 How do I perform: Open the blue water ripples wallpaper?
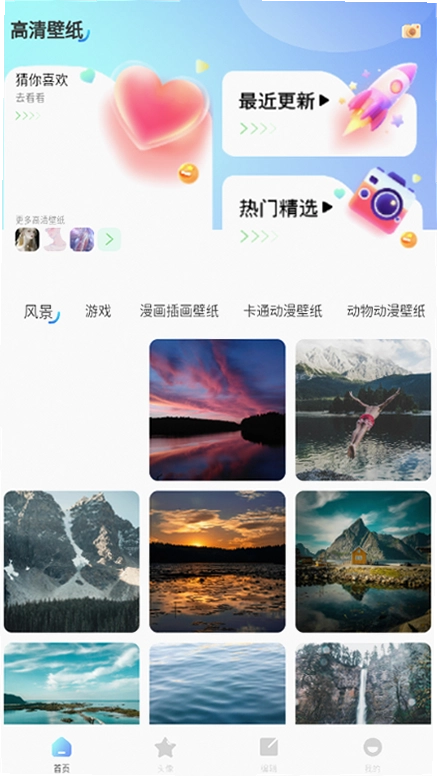click(x=217, y=683)
